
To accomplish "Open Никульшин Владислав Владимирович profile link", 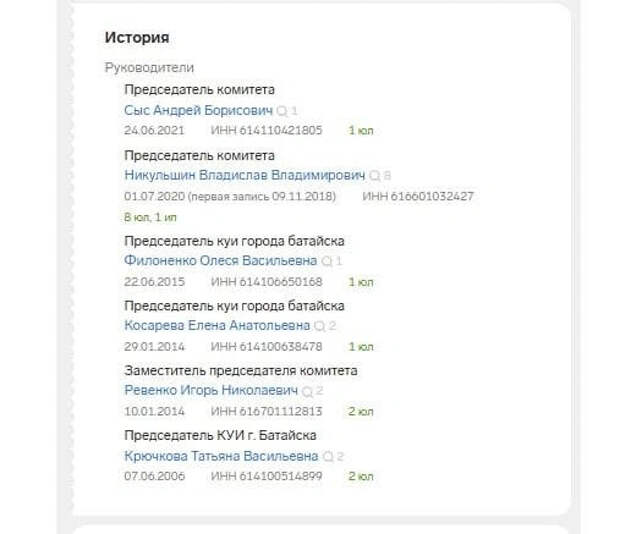I will coord(244,175).
